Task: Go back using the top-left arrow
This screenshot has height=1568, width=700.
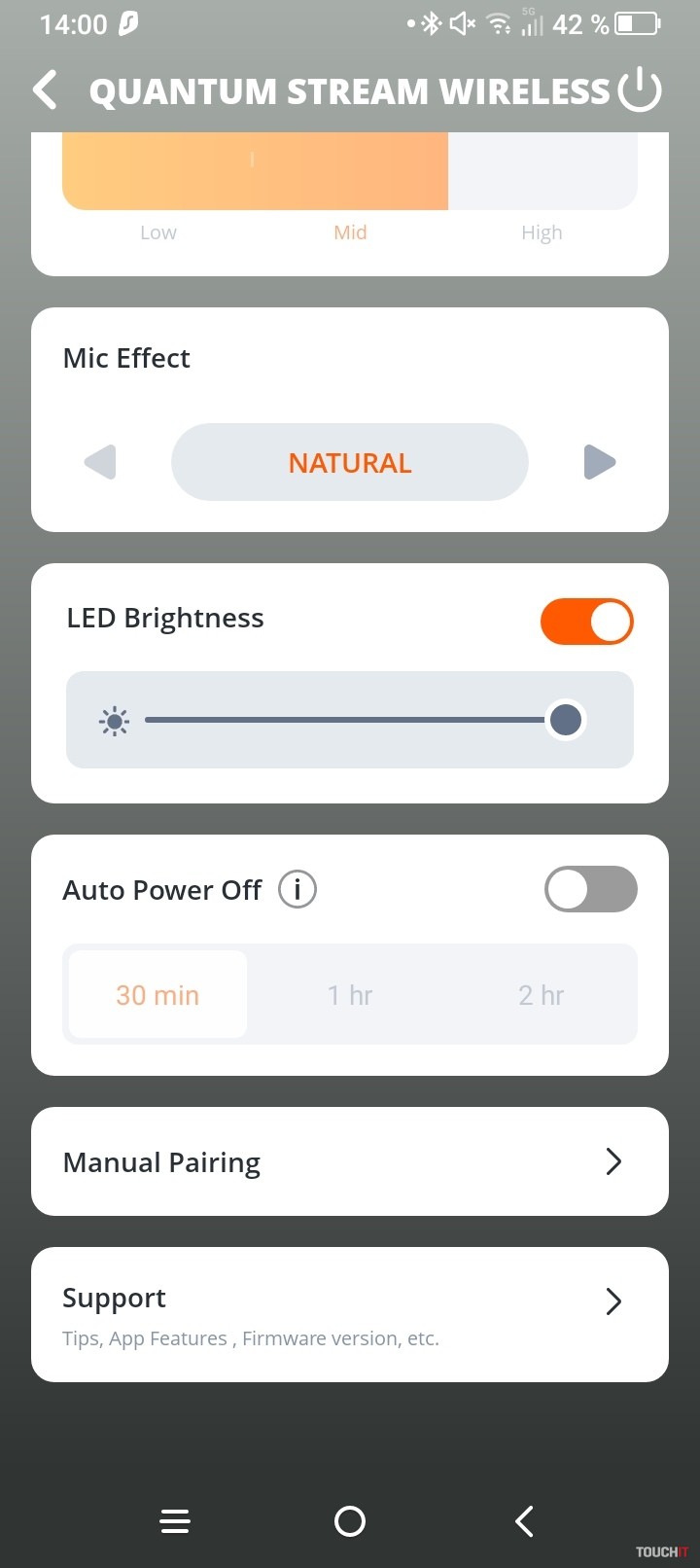Action: [x=46, y=90]
